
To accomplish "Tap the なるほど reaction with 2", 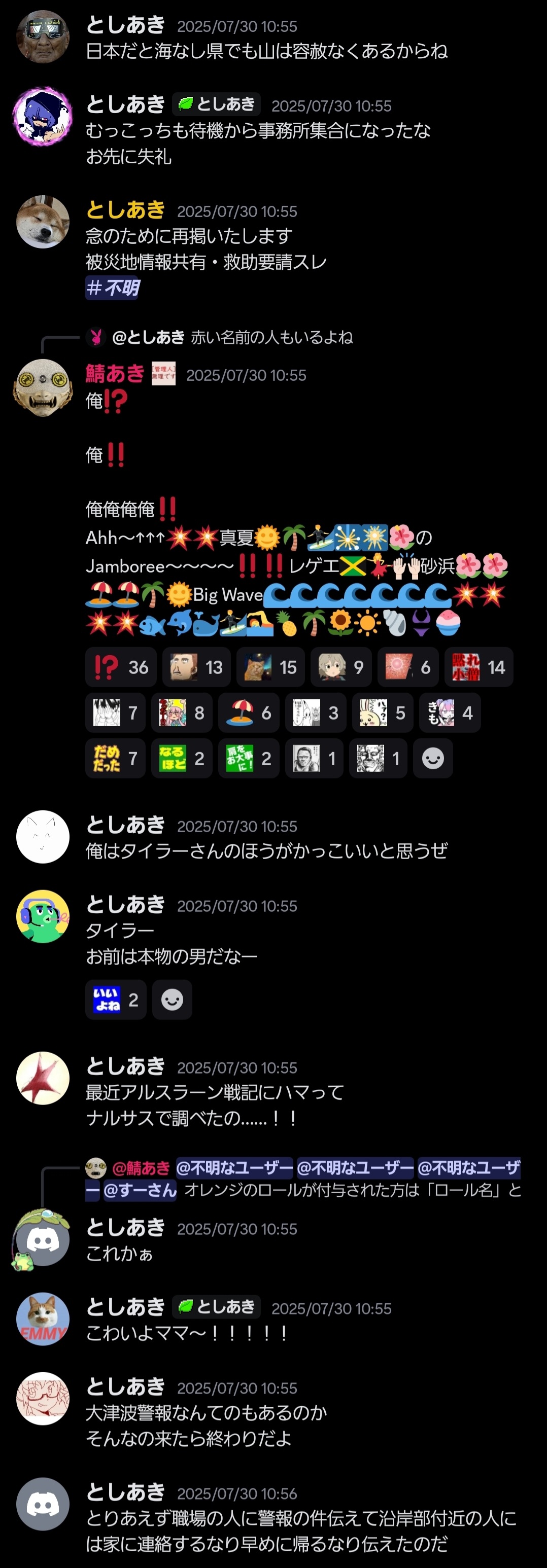I will (x=182, y=759).
